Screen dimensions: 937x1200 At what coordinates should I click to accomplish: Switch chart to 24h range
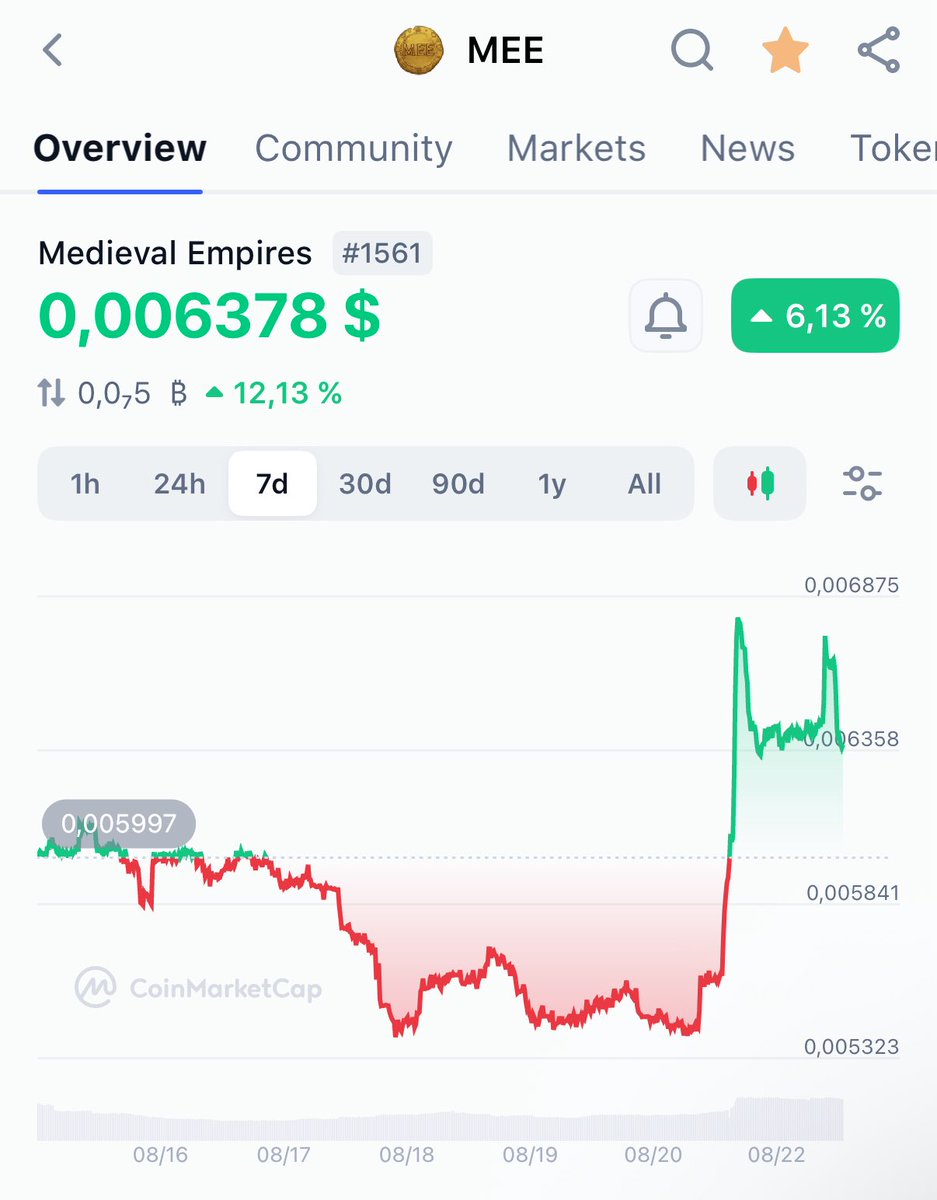[179, 484]
